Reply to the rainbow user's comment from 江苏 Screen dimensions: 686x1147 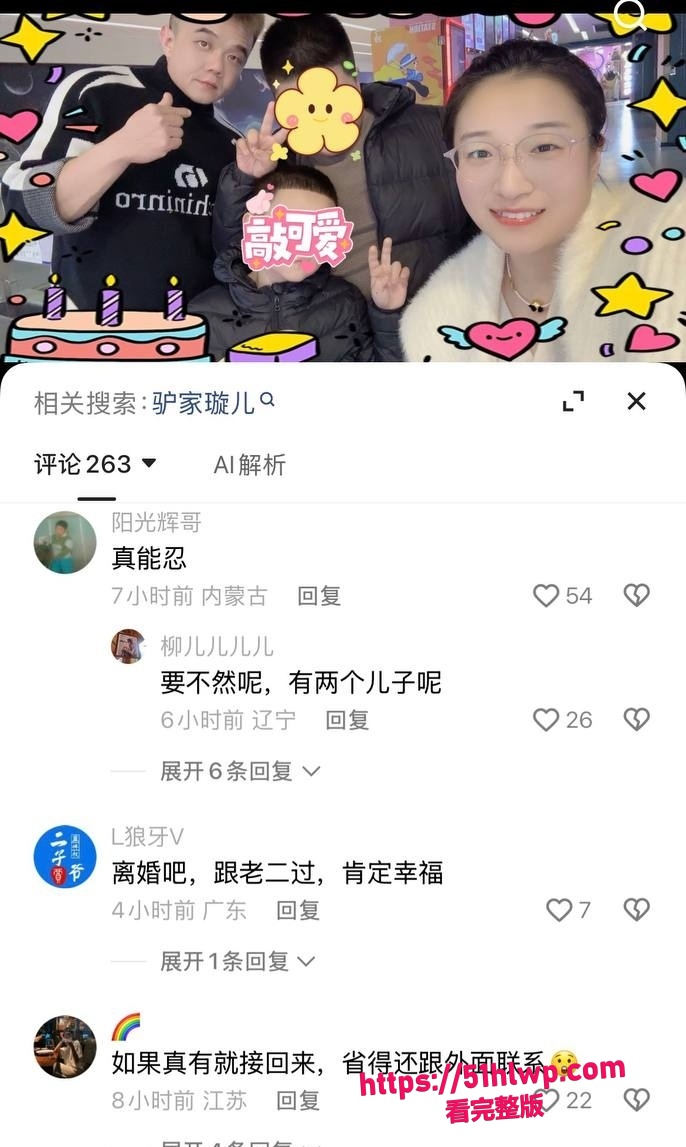[298, 1101]
